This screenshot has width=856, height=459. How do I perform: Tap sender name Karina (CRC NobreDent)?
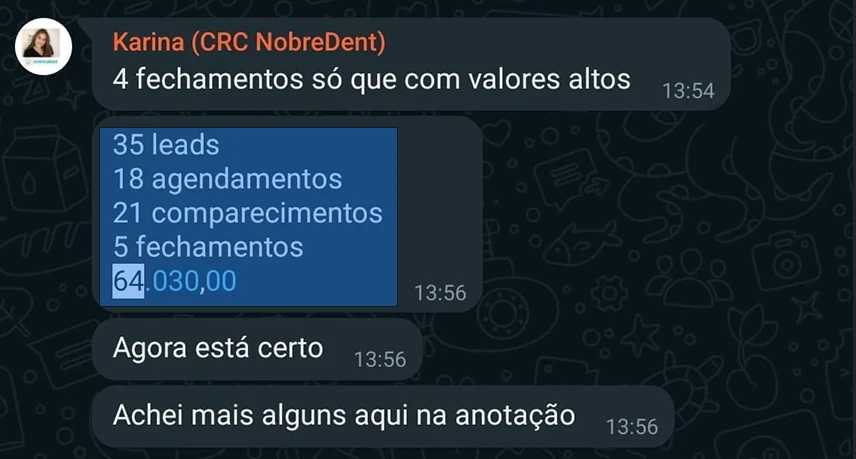[249, 43]
